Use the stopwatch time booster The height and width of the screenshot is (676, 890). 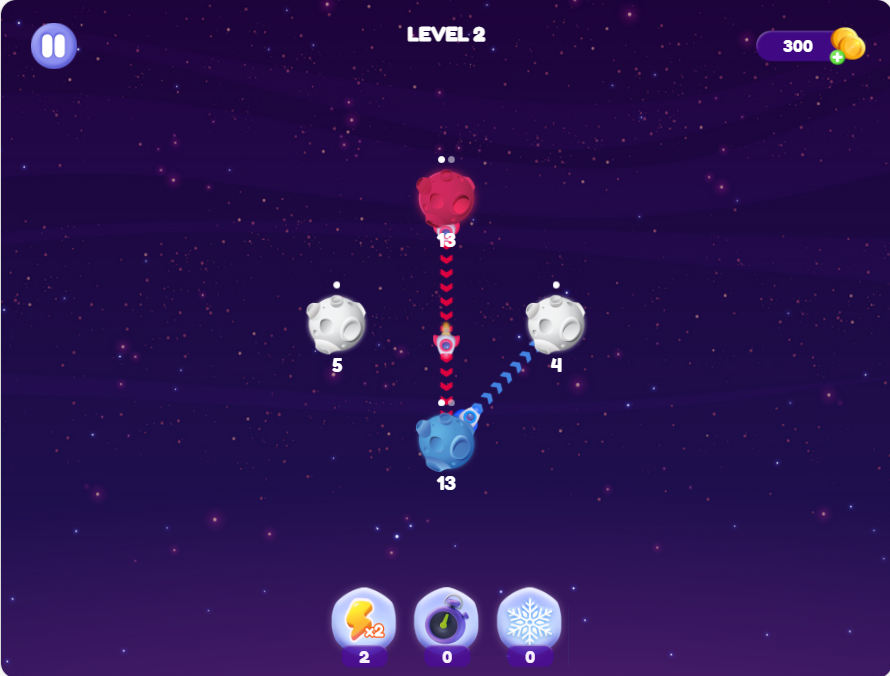click(447, 621)
